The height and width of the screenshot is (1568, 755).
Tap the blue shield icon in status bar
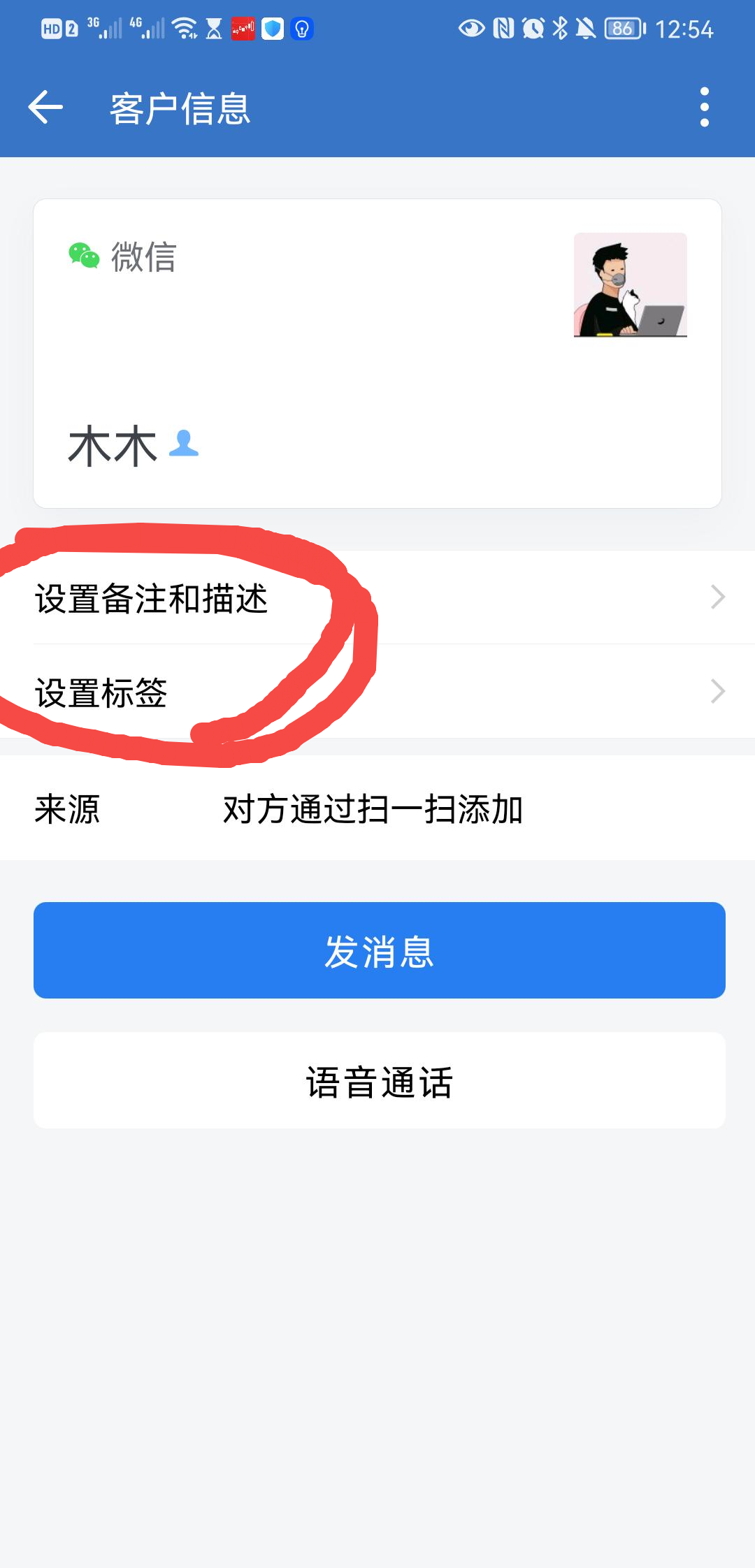[272, 29]
